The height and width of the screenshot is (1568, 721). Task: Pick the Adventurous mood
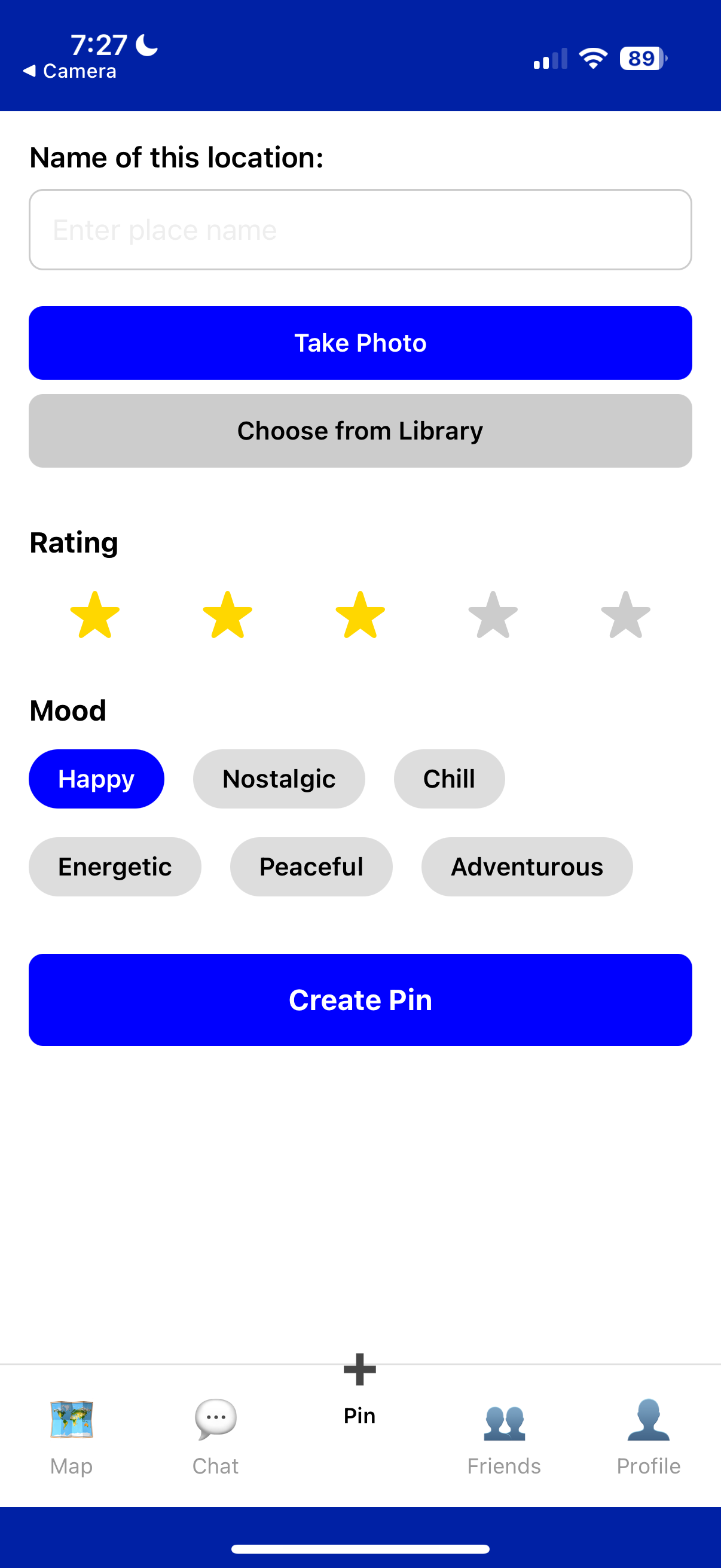click(527, 866)
